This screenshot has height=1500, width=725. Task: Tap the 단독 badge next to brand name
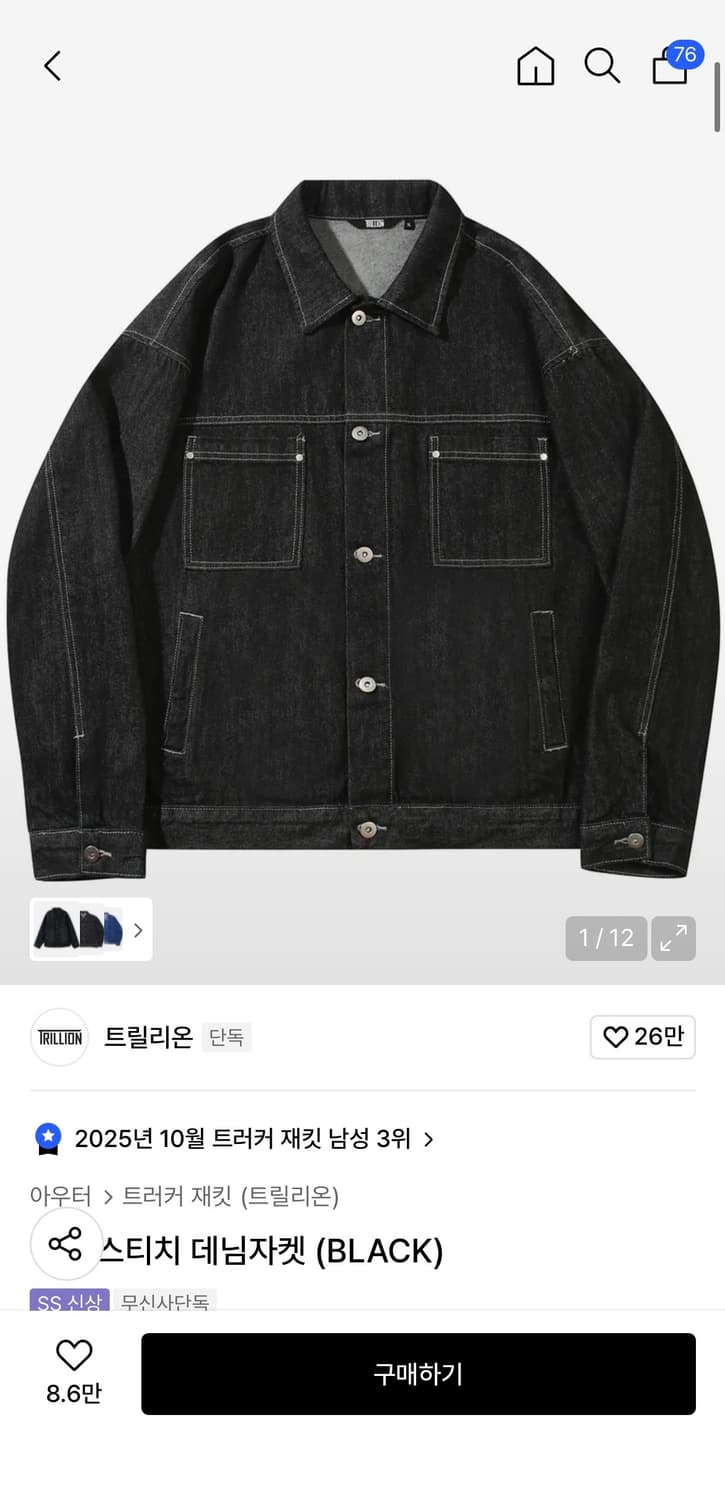point(226,1038)
